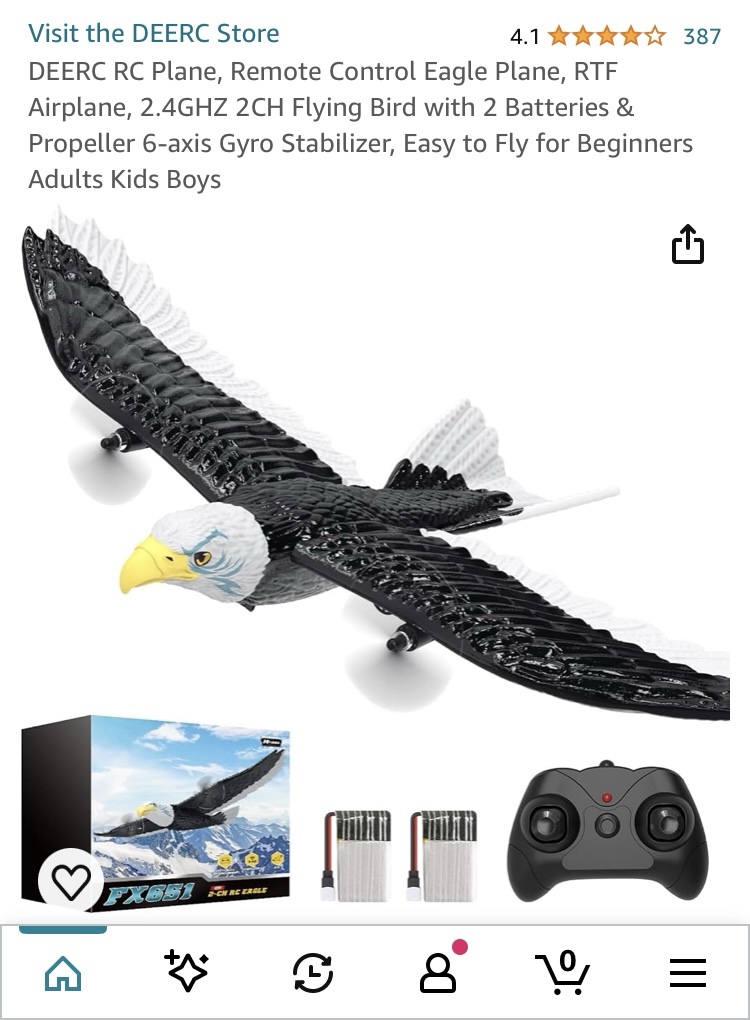Visit the DEERC Store link

154,34
